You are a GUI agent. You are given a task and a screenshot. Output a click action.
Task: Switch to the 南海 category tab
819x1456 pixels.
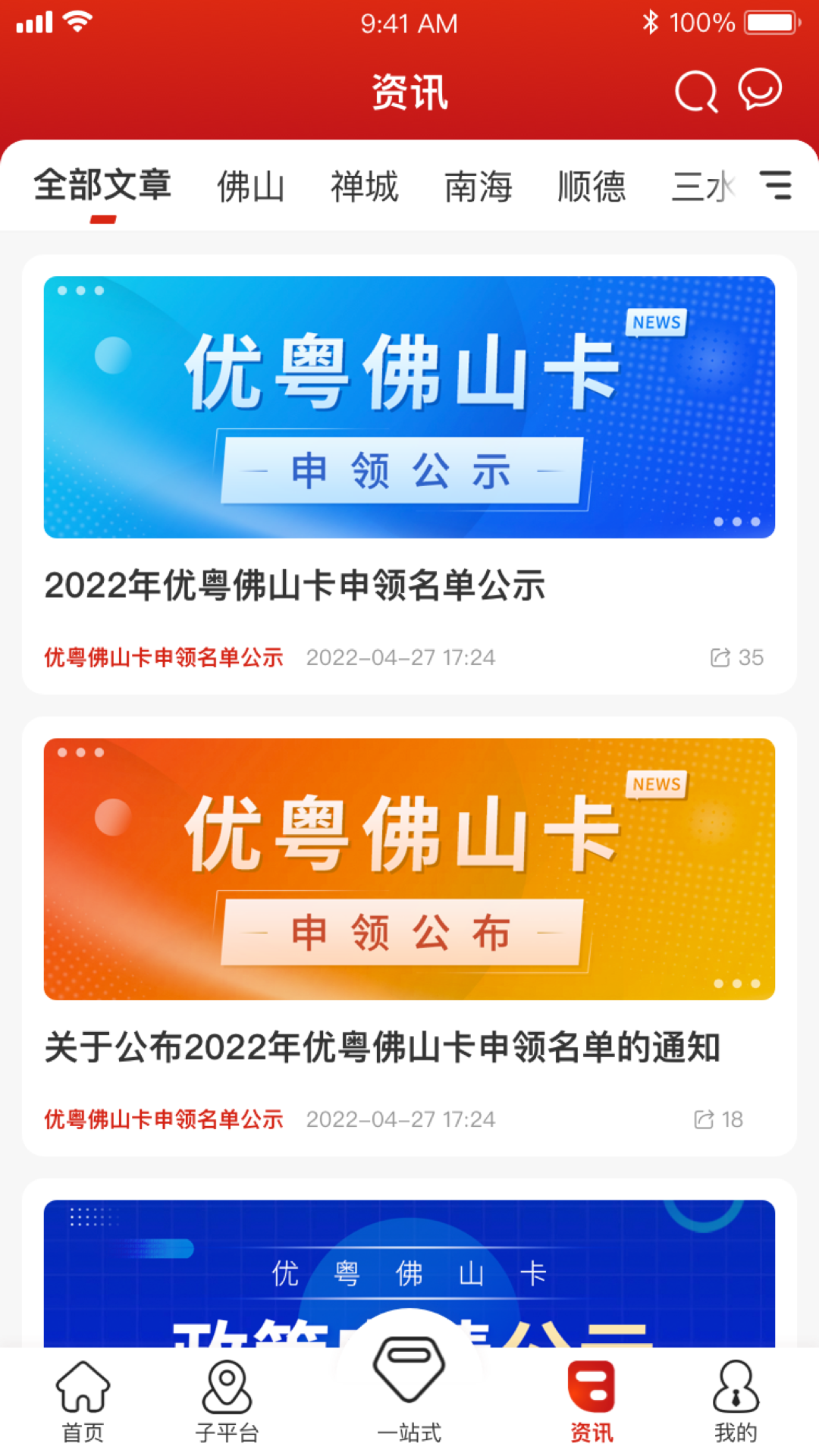point(479,187)
